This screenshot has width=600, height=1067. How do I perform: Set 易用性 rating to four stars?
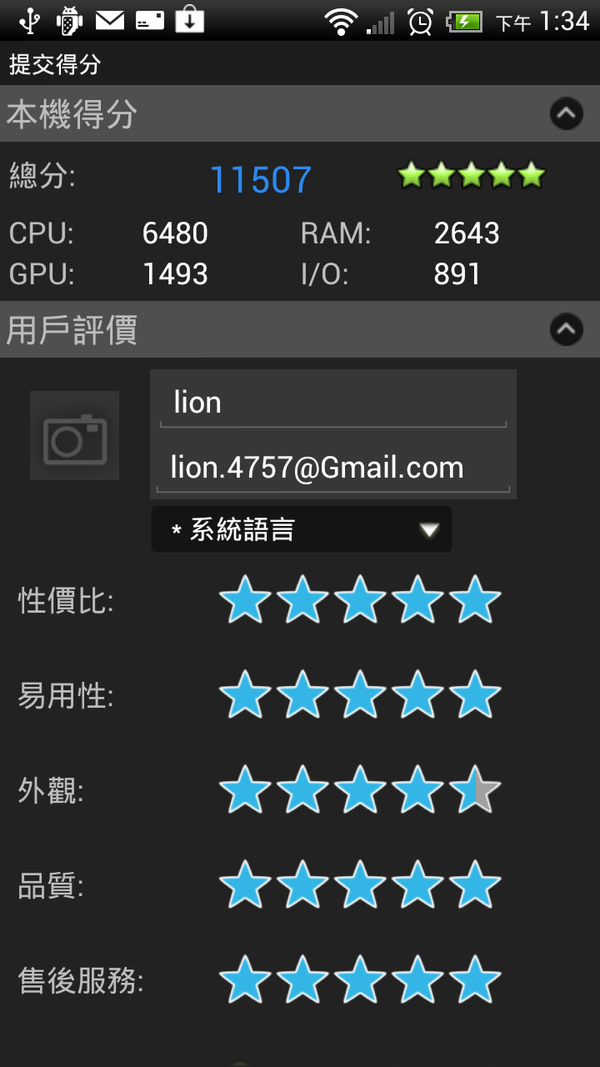coord(417,695)
